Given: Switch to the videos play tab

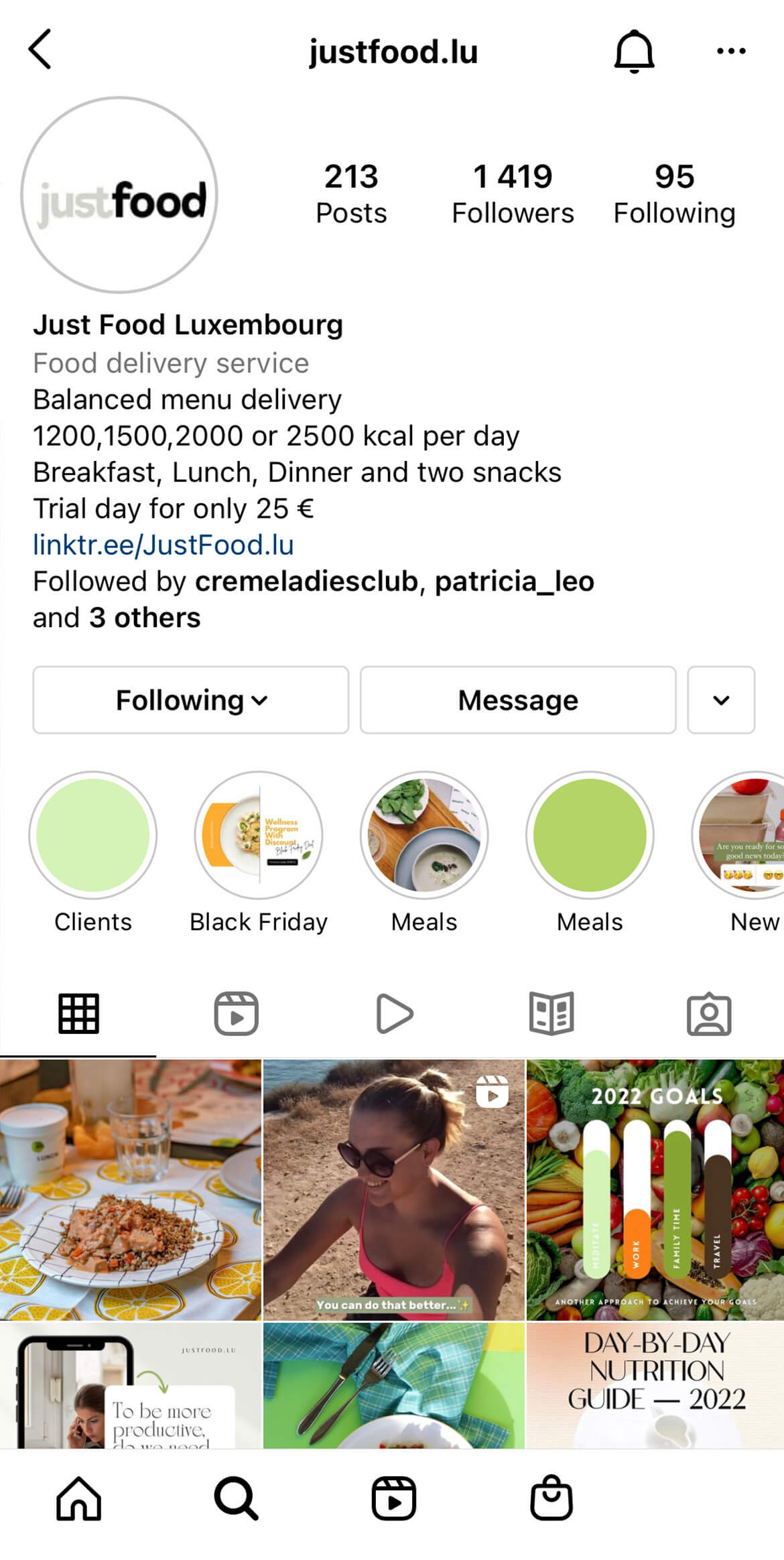Looking at the screenshot, I should pyautogui.click(x=394, y=1013).
